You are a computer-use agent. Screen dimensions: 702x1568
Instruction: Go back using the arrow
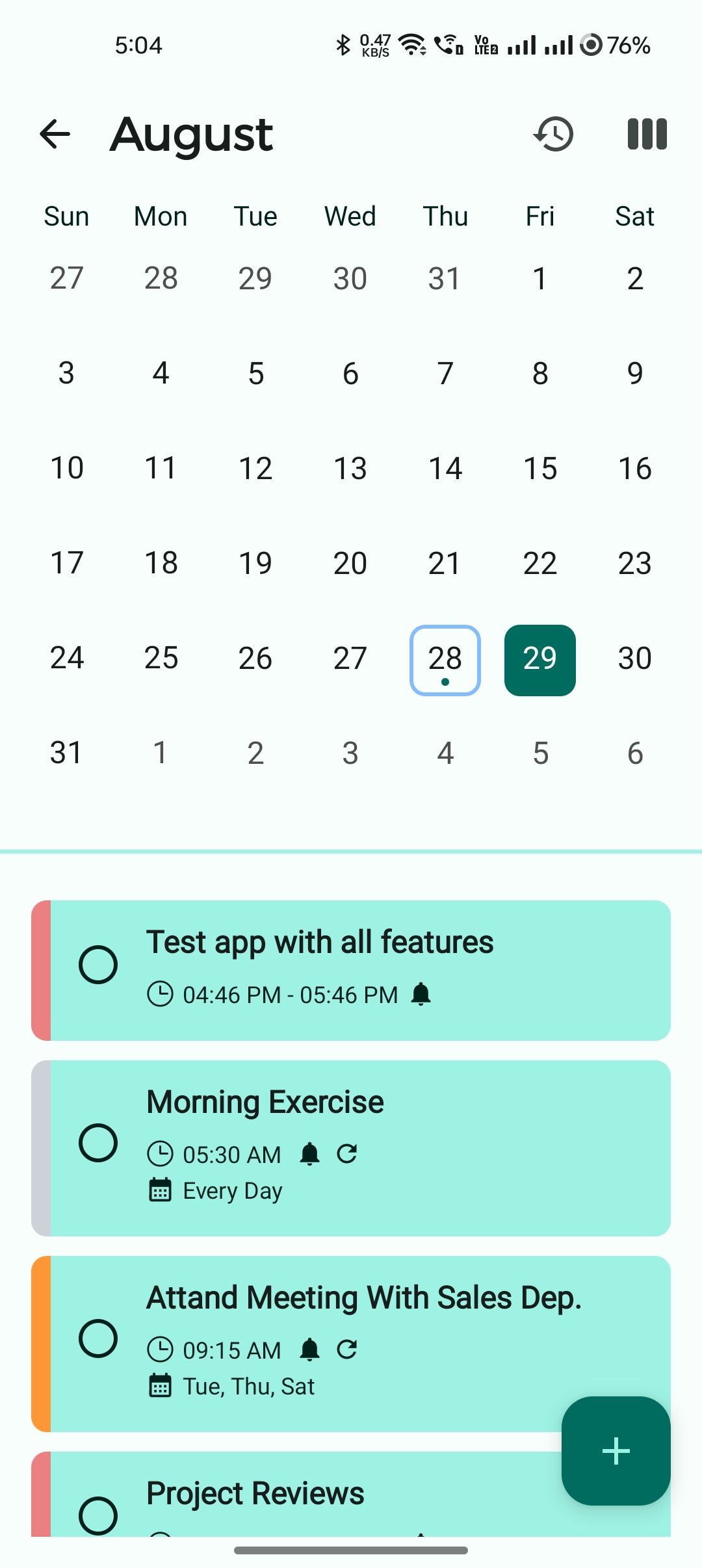tap(55, 134)
